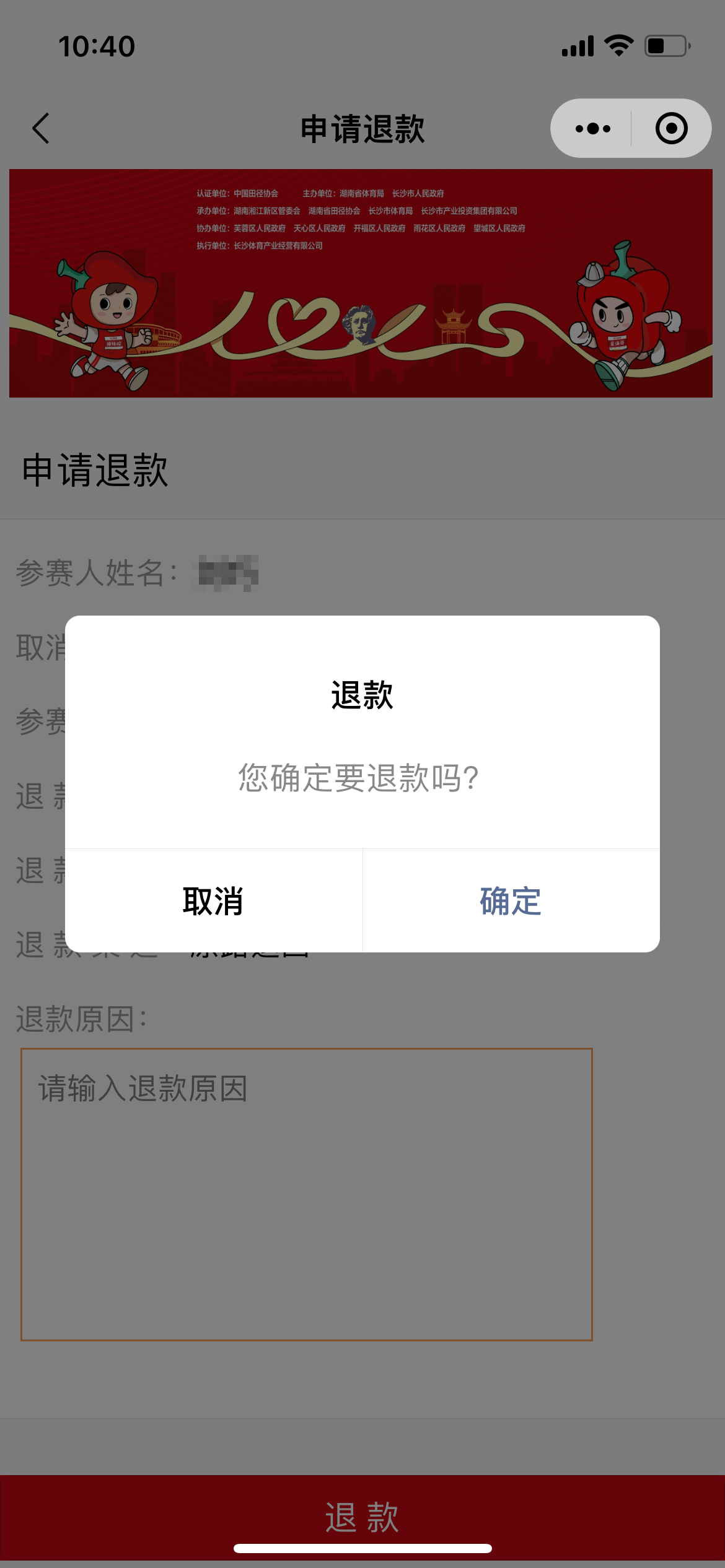Tap the red 退款 button at the bottom
Viewport: 725px width, 1568px height.
[x=362, y=1516]
